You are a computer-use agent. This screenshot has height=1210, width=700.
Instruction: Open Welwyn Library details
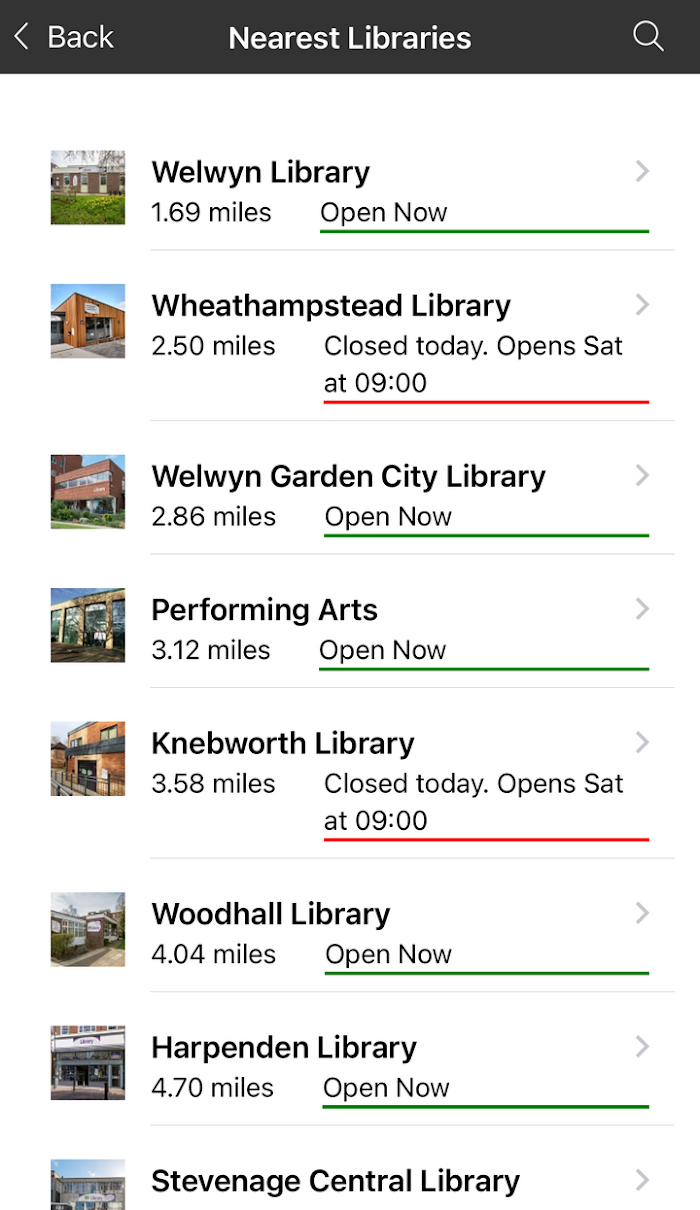coord(350,188)
